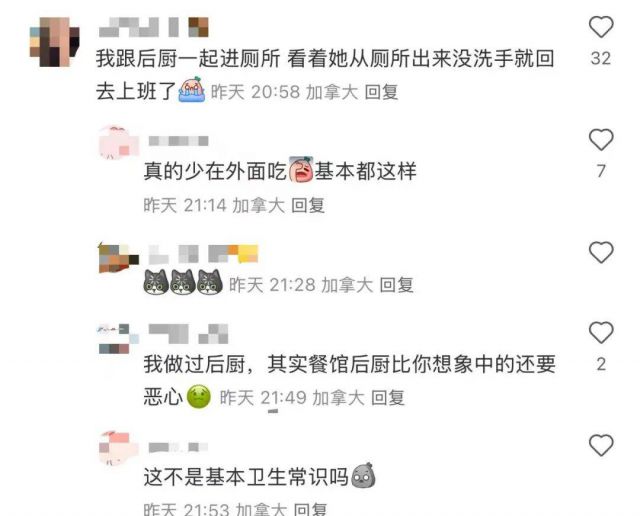Like the reply '这不是基本卫生常识吗'
Image resolution: width=640 pixels, height=516 pixels.
600,445
